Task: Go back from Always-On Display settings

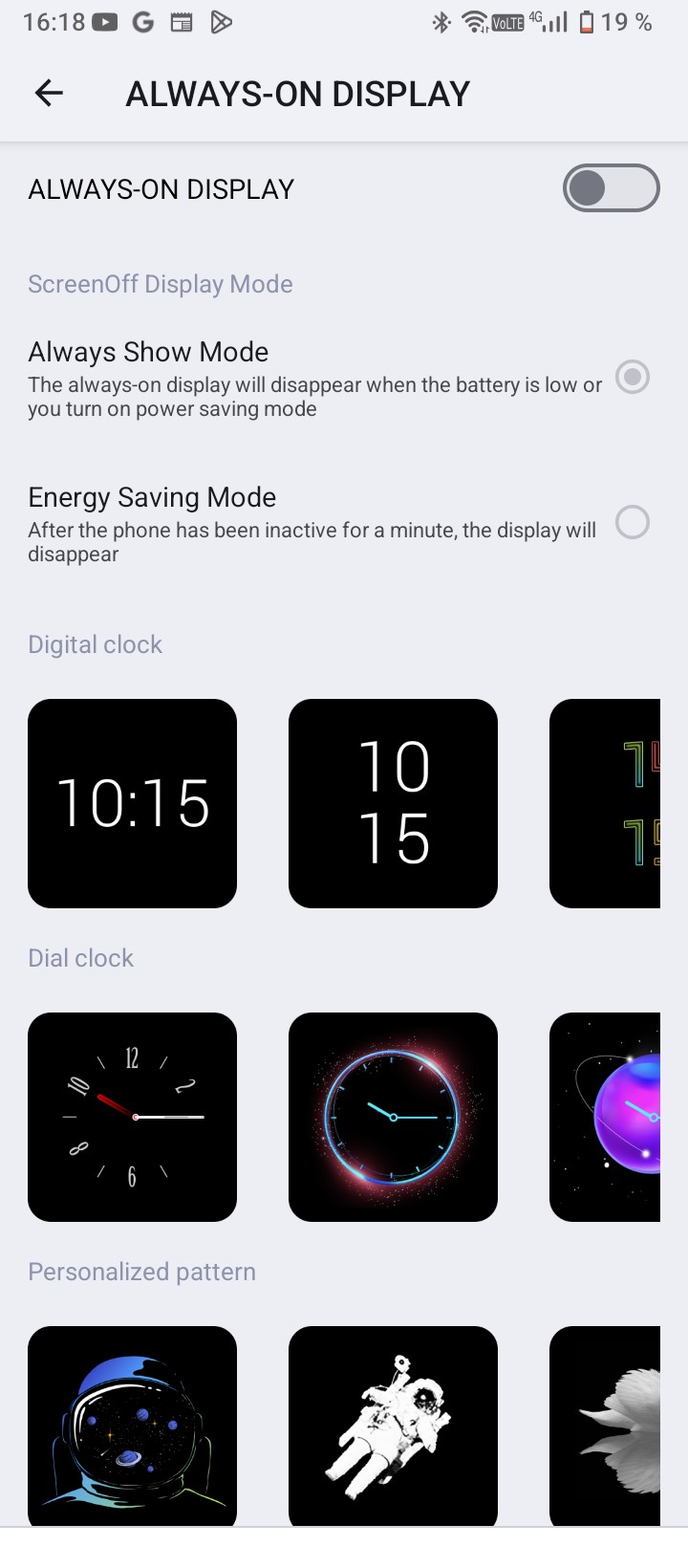Action: (x=49, y=94)
